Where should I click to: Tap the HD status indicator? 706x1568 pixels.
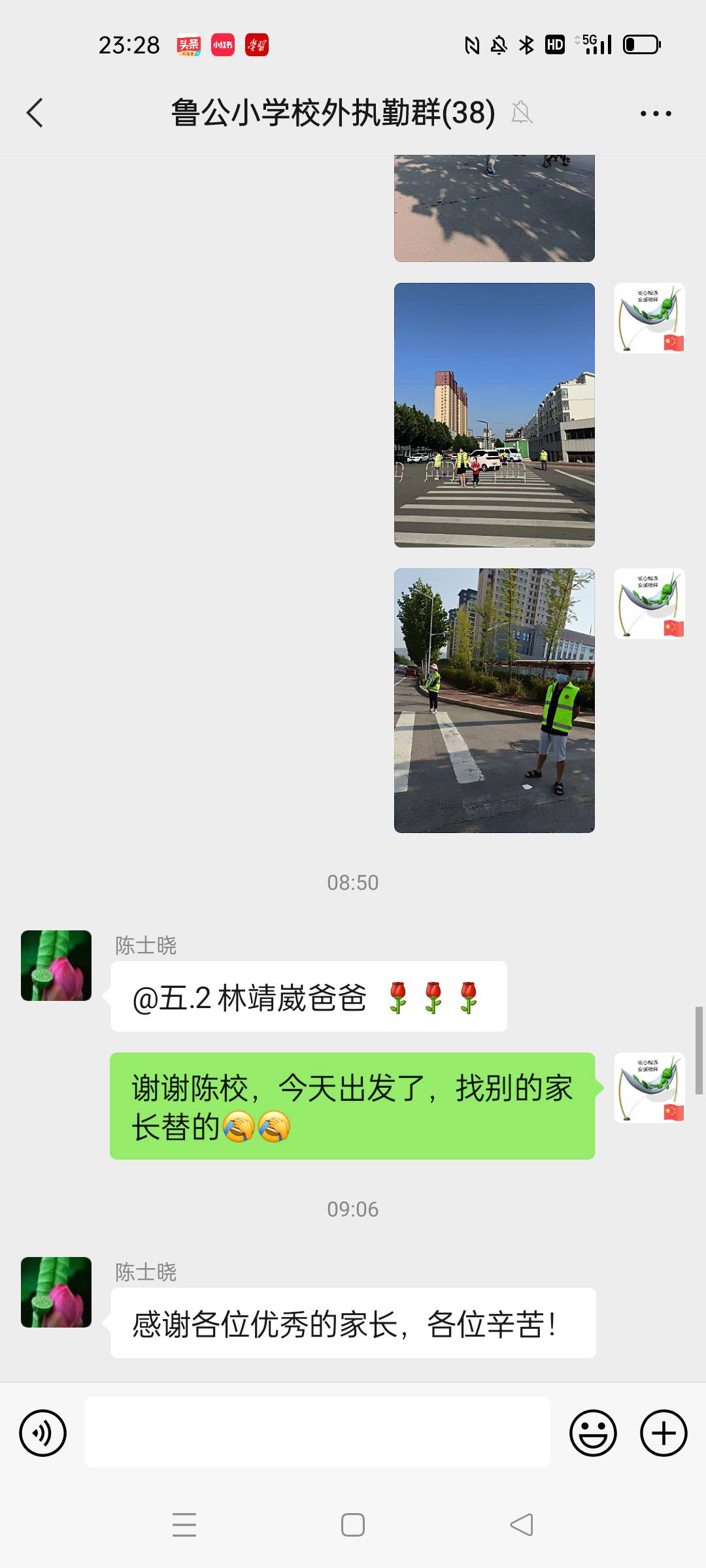coord(554,44)
